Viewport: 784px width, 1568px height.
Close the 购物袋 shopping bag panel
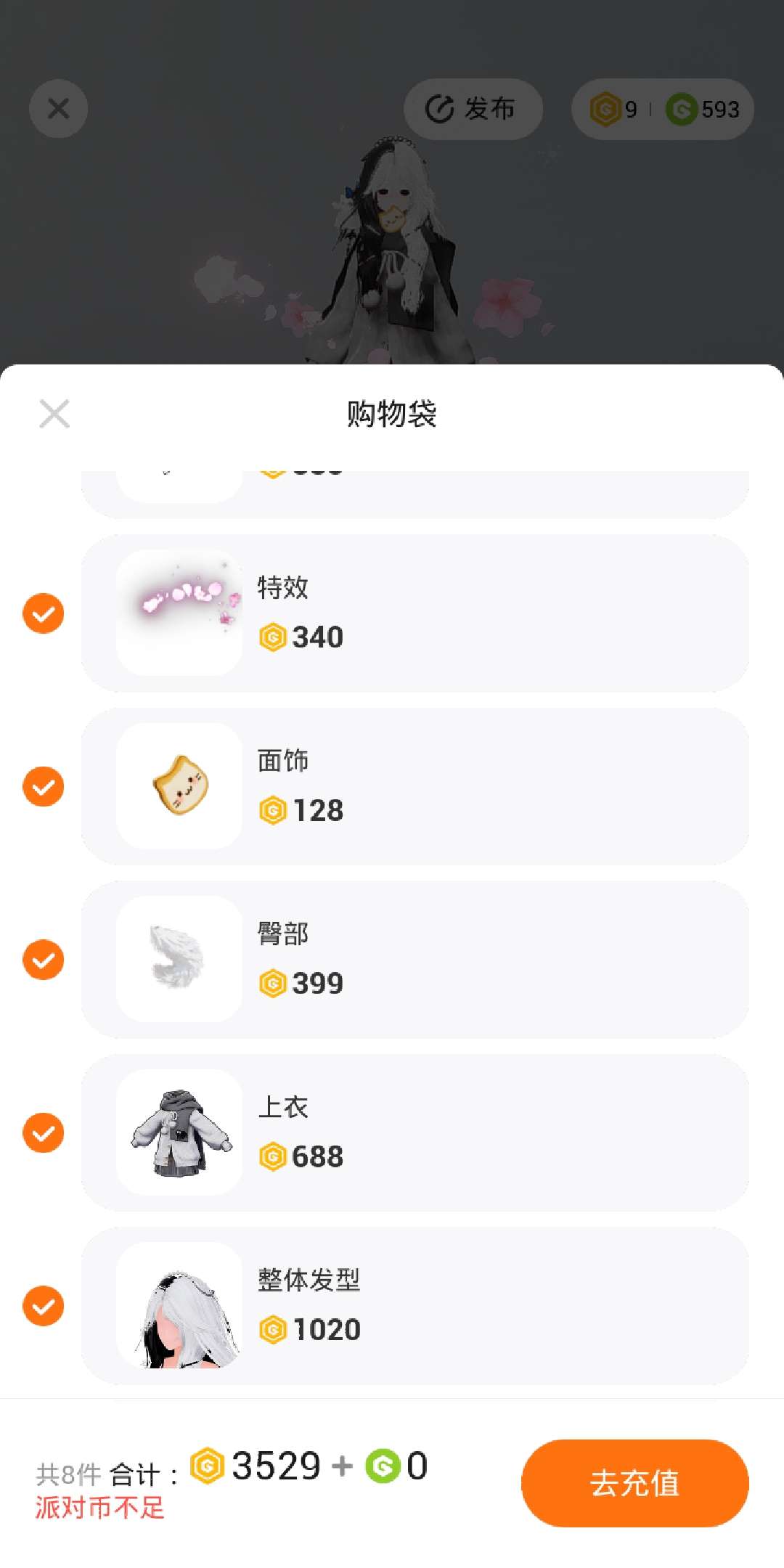point(54,414)
